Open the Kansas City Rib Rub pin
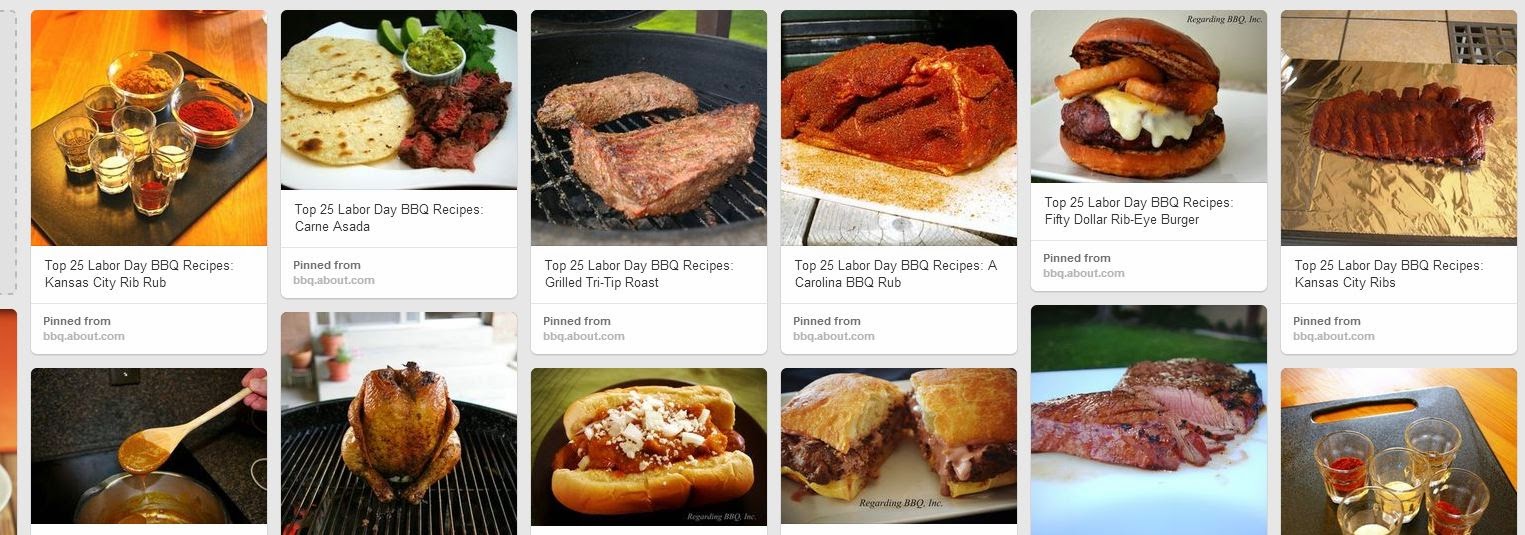The width and height of the screenshot is (1525, 535). pyautogui.click(x=149, y=128)
